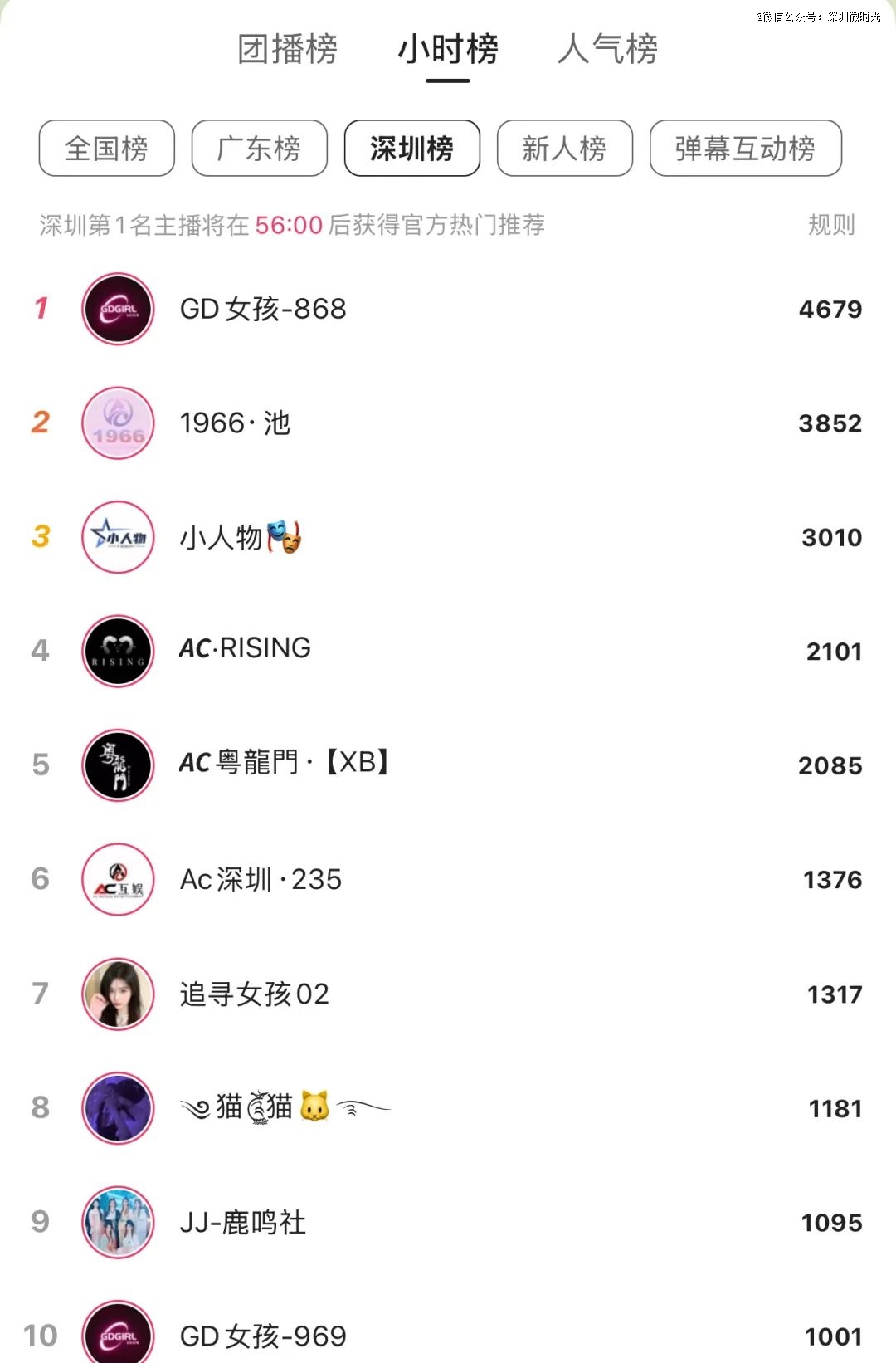The height and width of the screenshot is (1363, 896).
Task: Select the 小时榜 tab
Action: [448, 49]
